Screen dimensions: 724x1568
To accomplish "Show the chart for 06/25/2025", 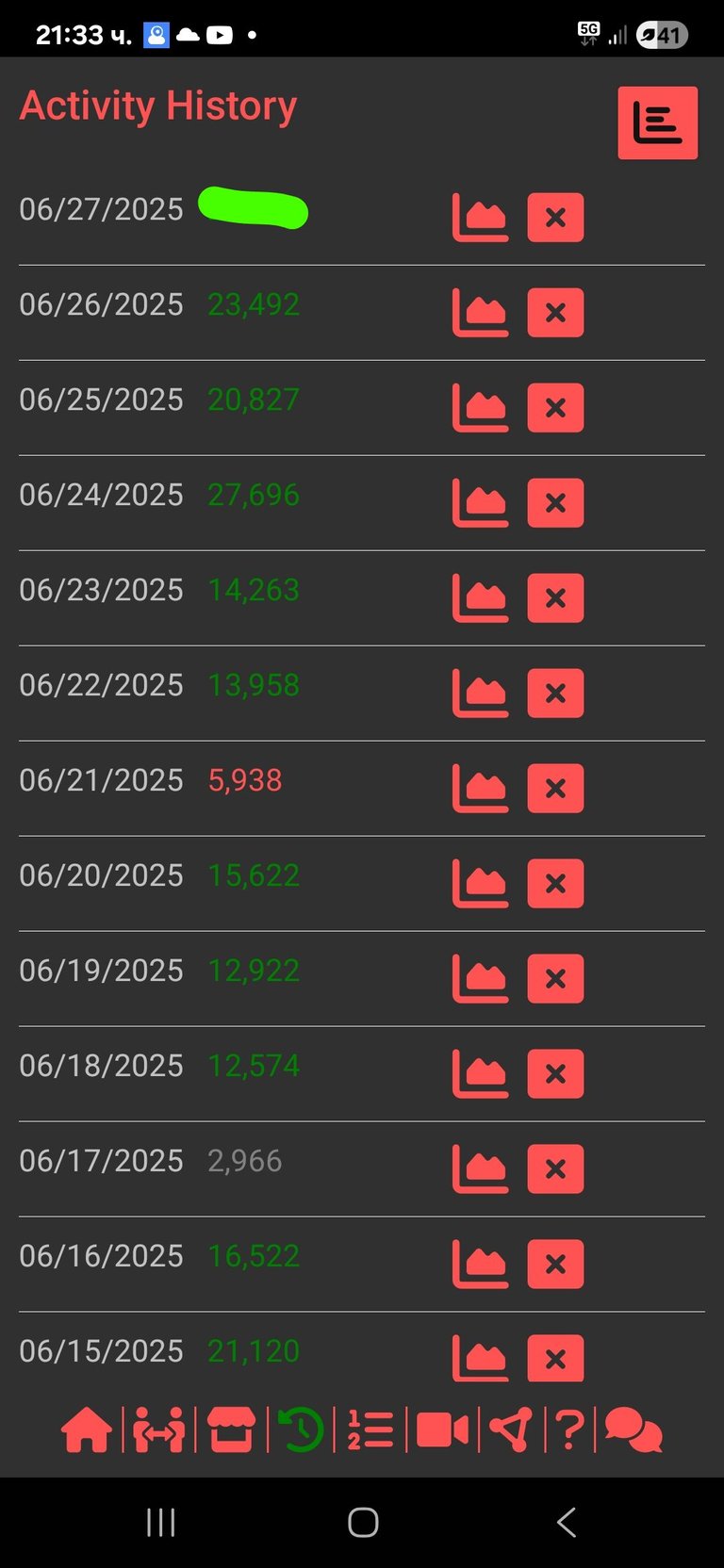I will coord(481,408).
